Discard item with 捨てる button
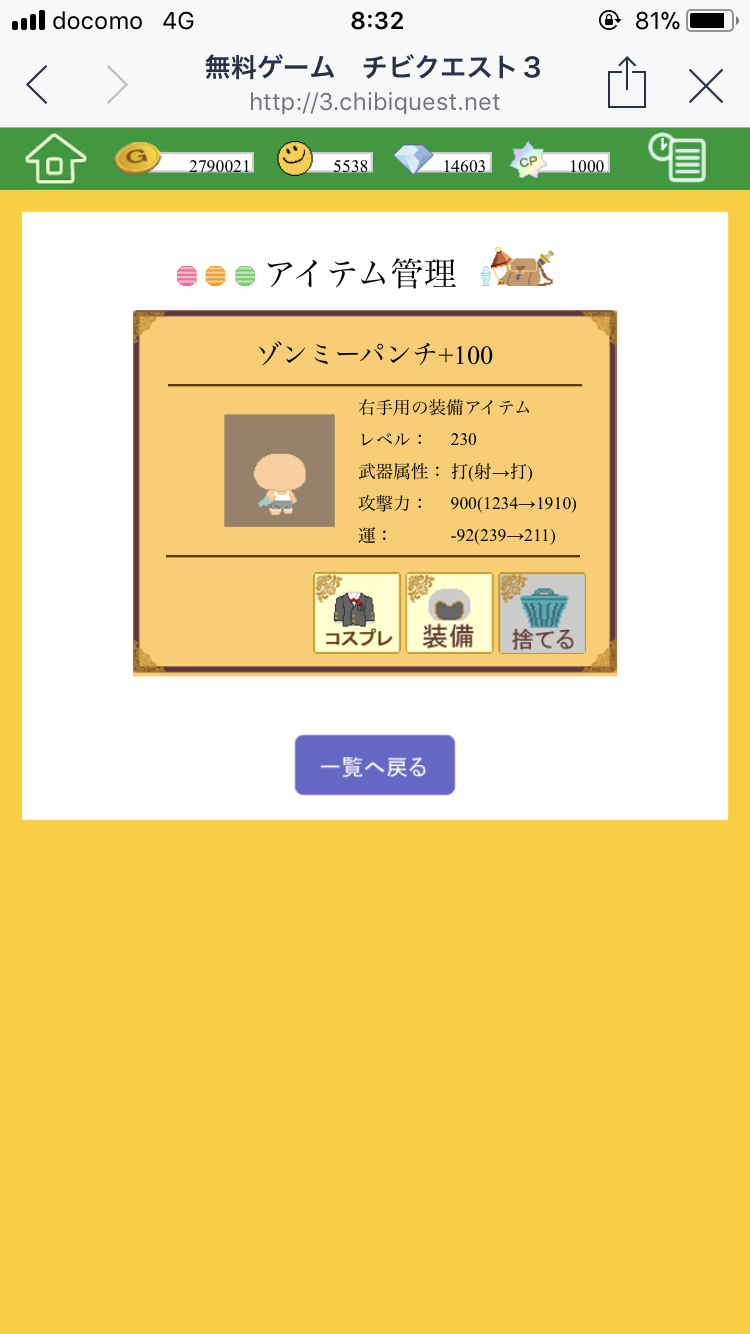Image resolution: width=750 pixels, height=1334 pixels. pos(542,613)
